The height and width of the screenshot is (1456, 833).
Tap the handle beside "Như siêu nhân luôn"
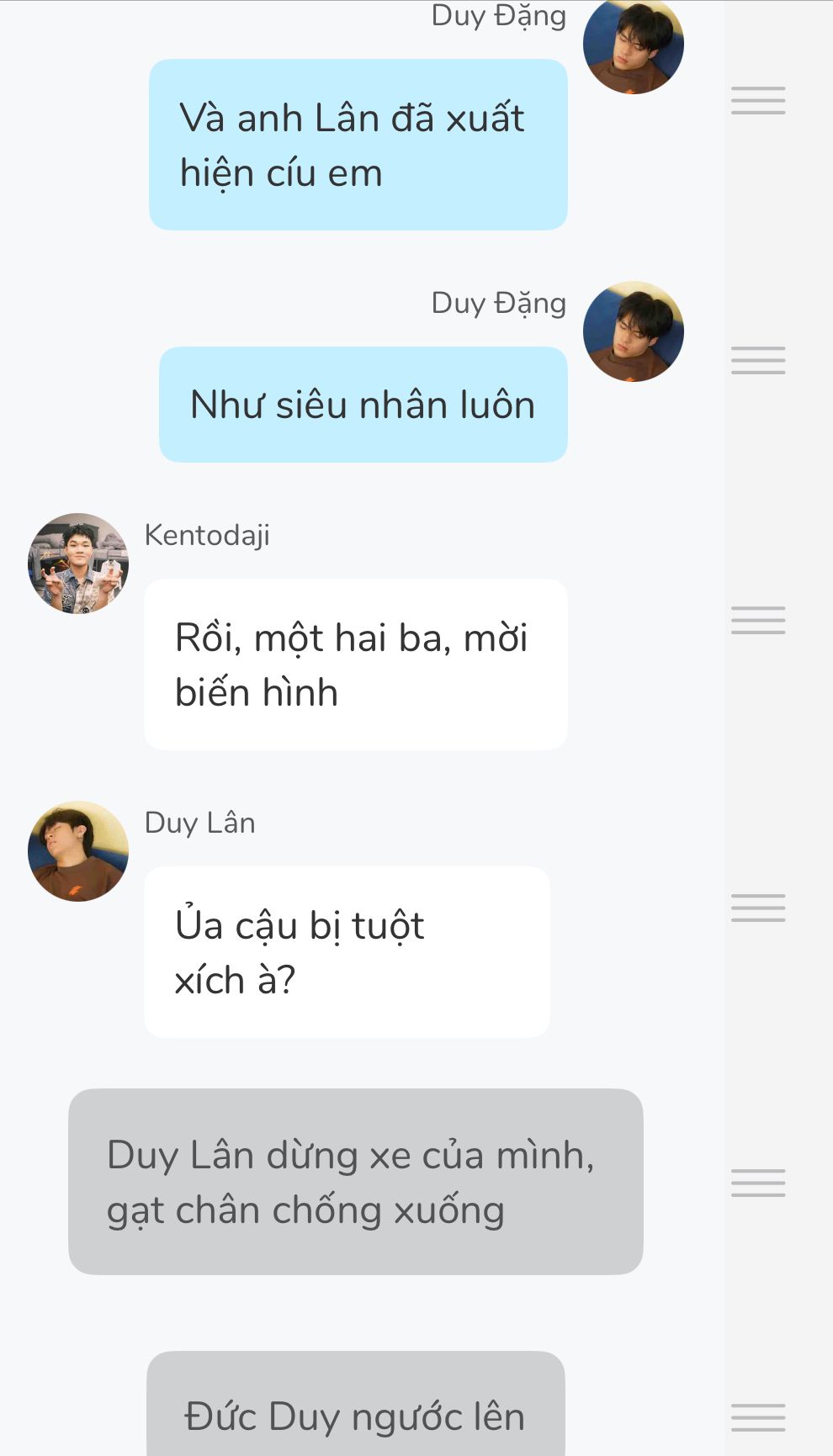pos(758,360)
